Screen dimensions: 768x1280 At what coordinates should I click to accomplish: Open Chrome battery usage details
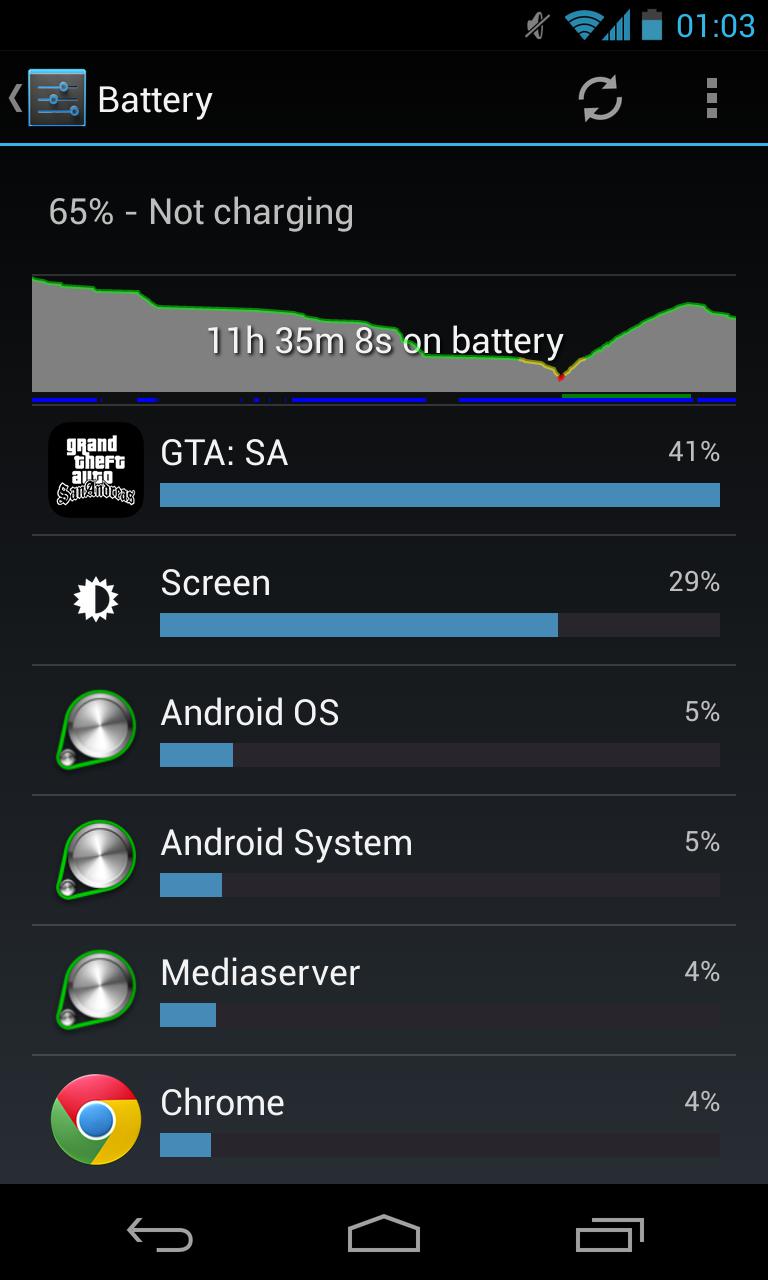click(384, 1120)
